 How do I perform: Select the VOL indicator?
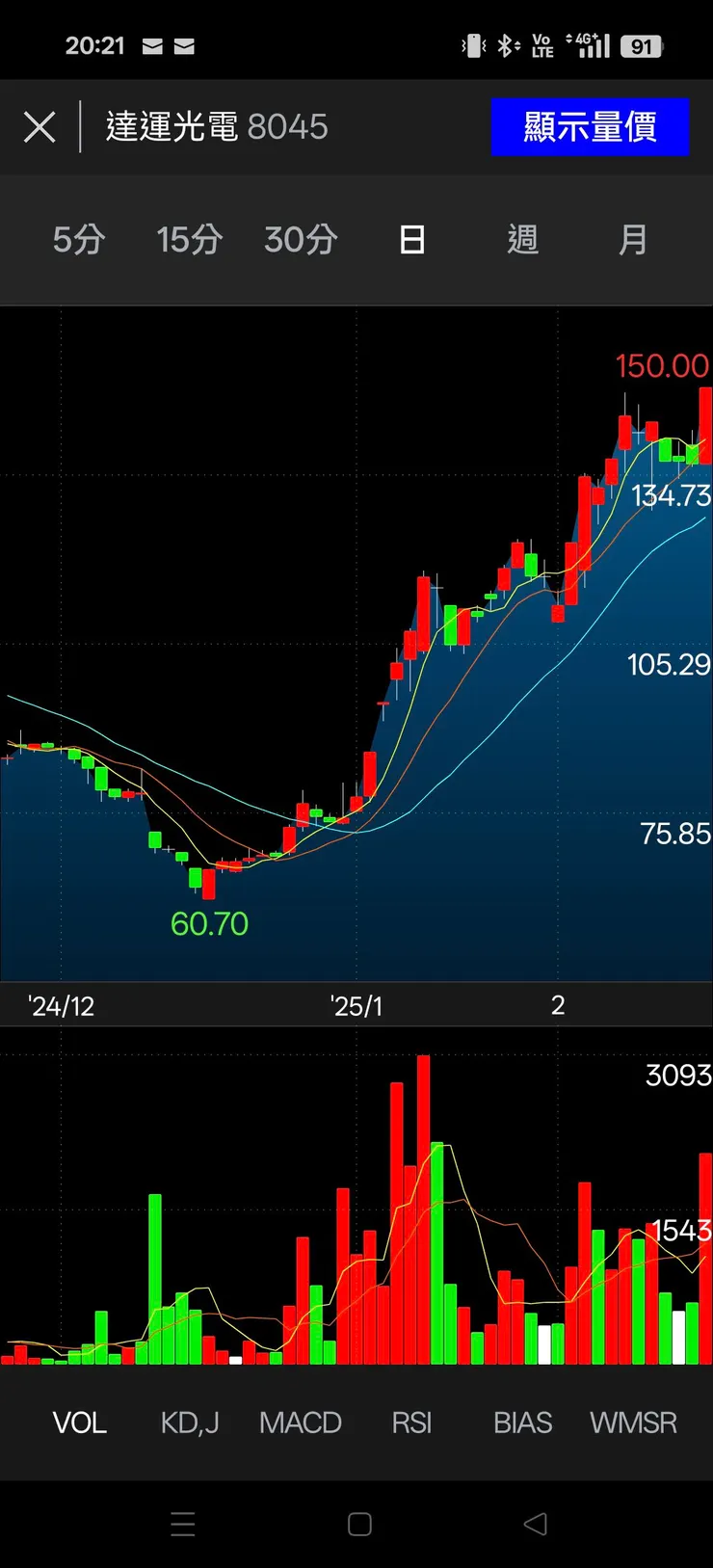click(80, 1422)
